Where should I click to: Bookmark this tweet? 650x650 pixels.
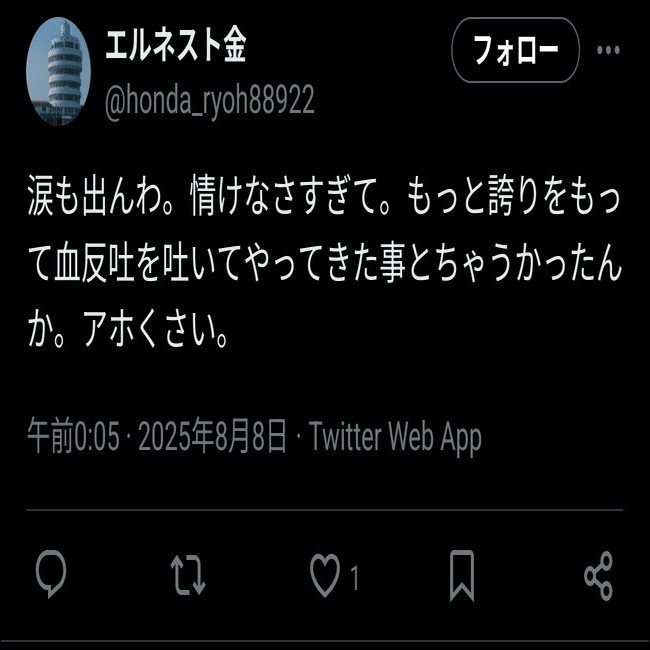click(x=461, y=576)
